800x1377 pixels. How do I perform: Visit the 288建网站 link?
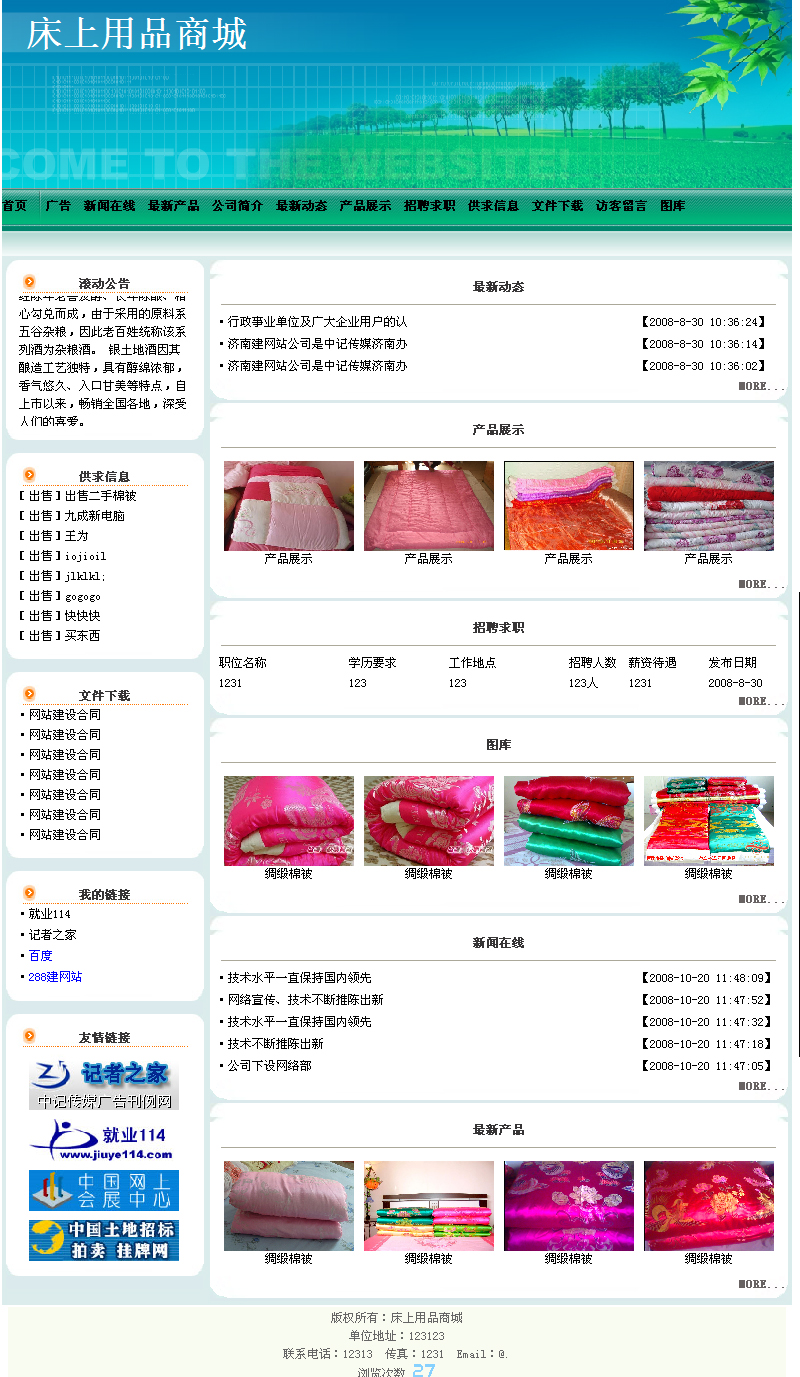[55, 977]
